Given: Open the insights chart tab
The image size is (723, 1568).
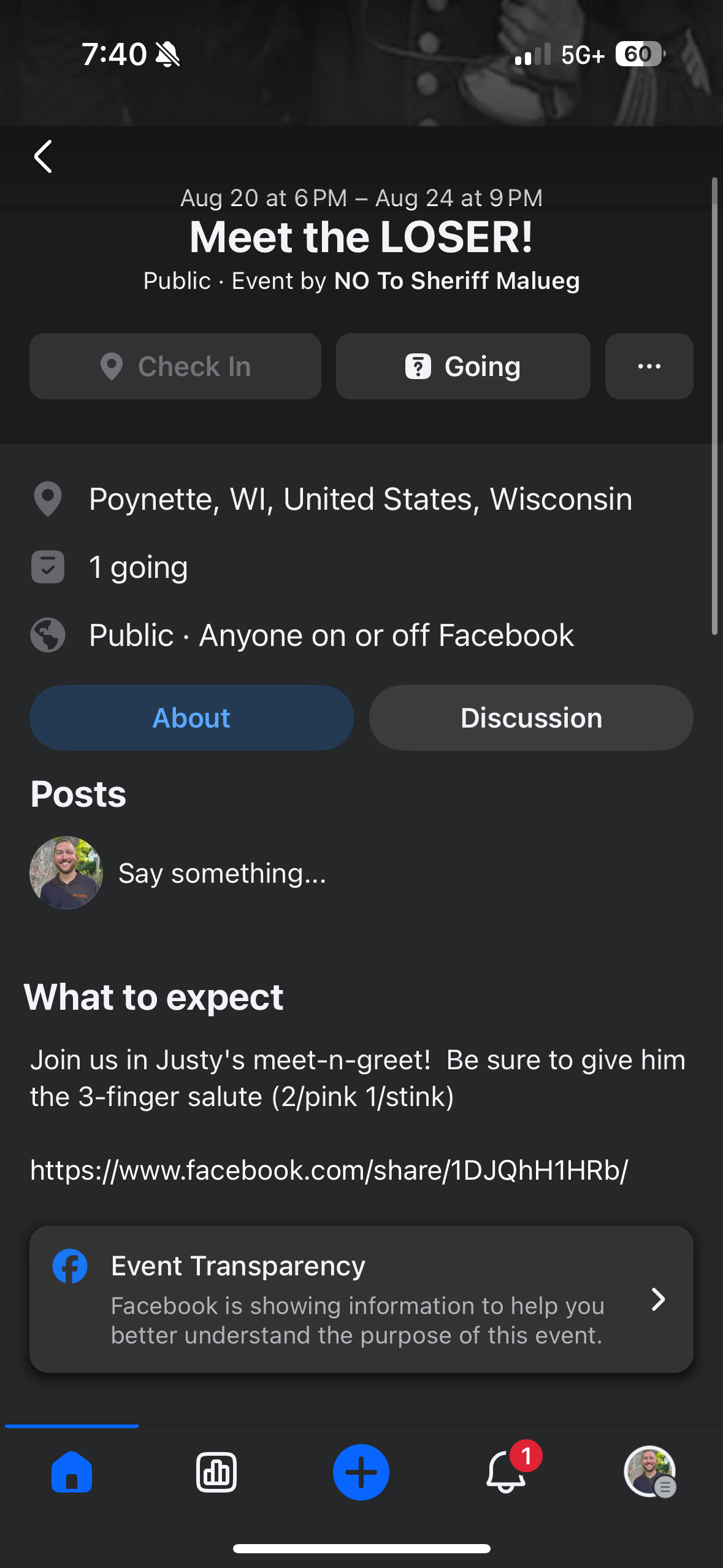Looking at the screenshot, I should [216, 1472].
